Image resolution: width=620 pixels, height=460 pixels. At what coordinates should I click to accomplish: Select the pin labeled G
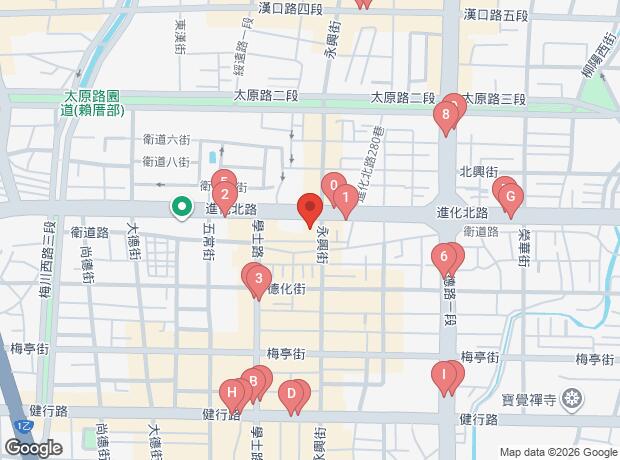pos(510,198)
